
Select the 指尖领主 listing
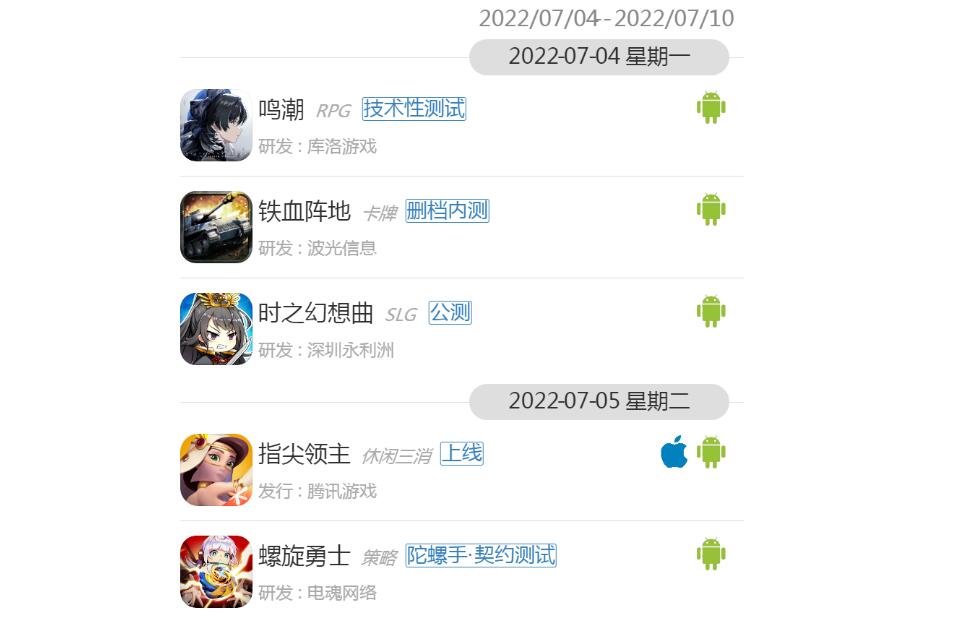(304, 454)
